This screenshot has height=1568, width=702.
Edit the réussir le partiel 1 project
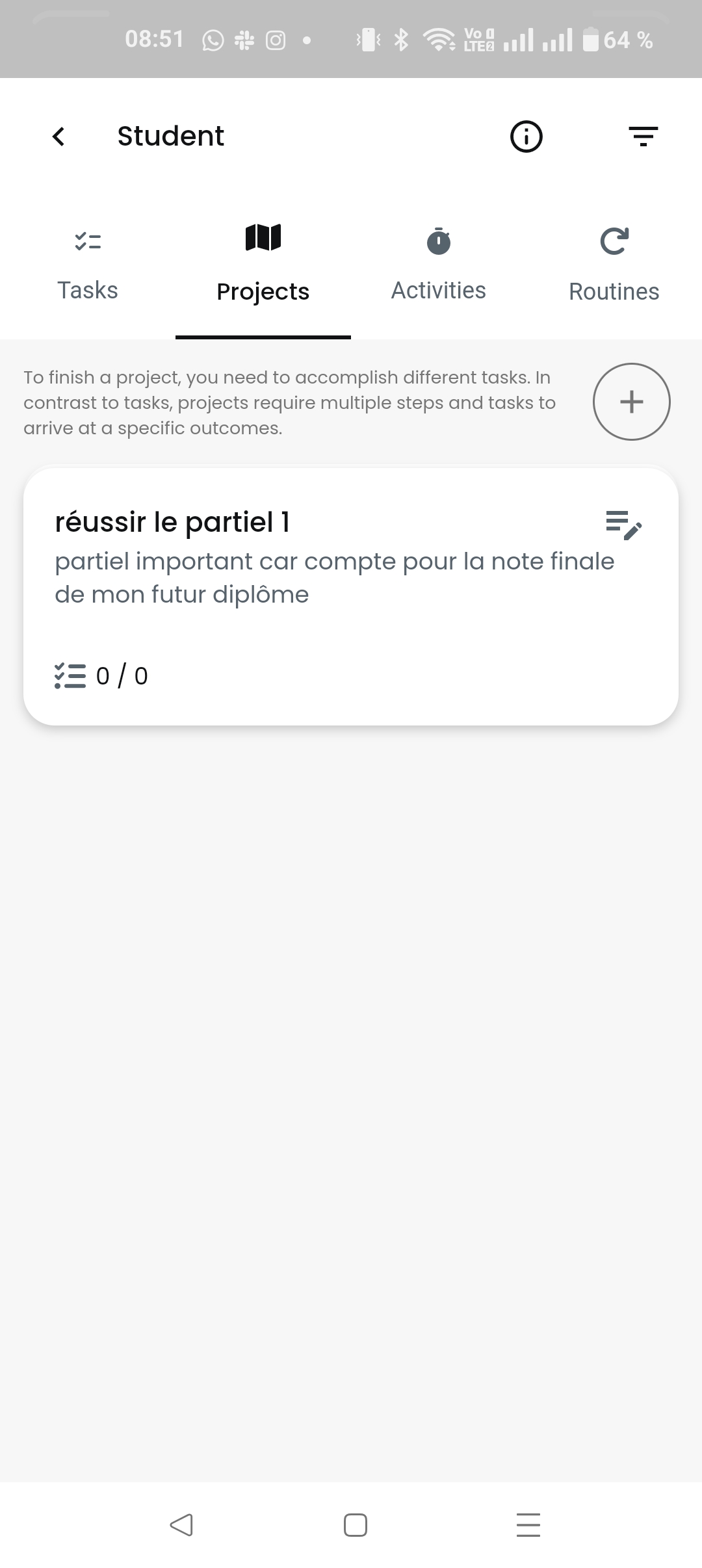(623, 525)
